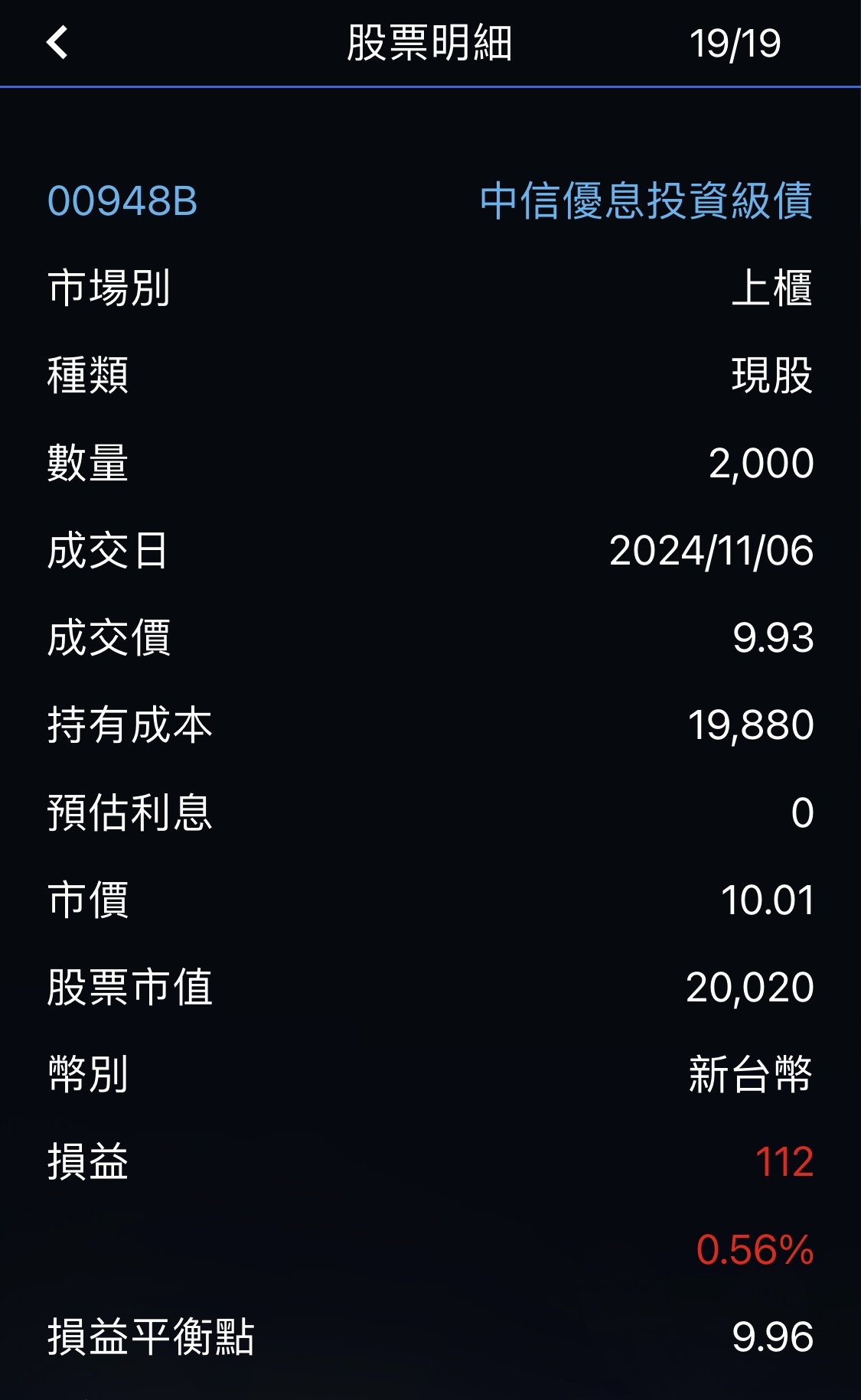This screenshot has height=1400, width=861.
Task: Open the 中信優息投資級債 stock name link
Action: tap(647, 201)
